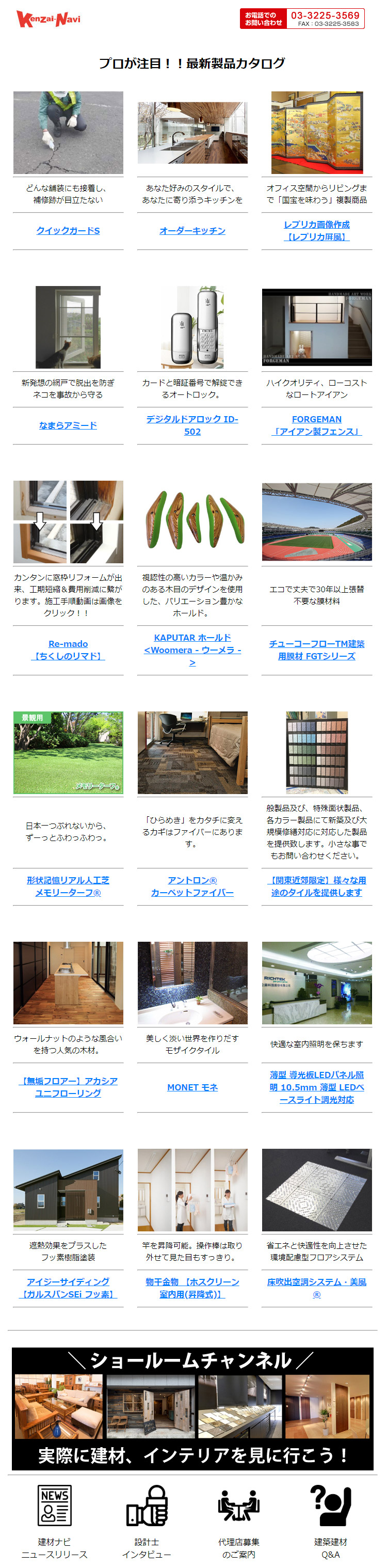The width and height of the screenshot is (387, 1568).
Task: View 【無垢フロアー】アカシアユニフローリング link
Action: point(68,1087)
